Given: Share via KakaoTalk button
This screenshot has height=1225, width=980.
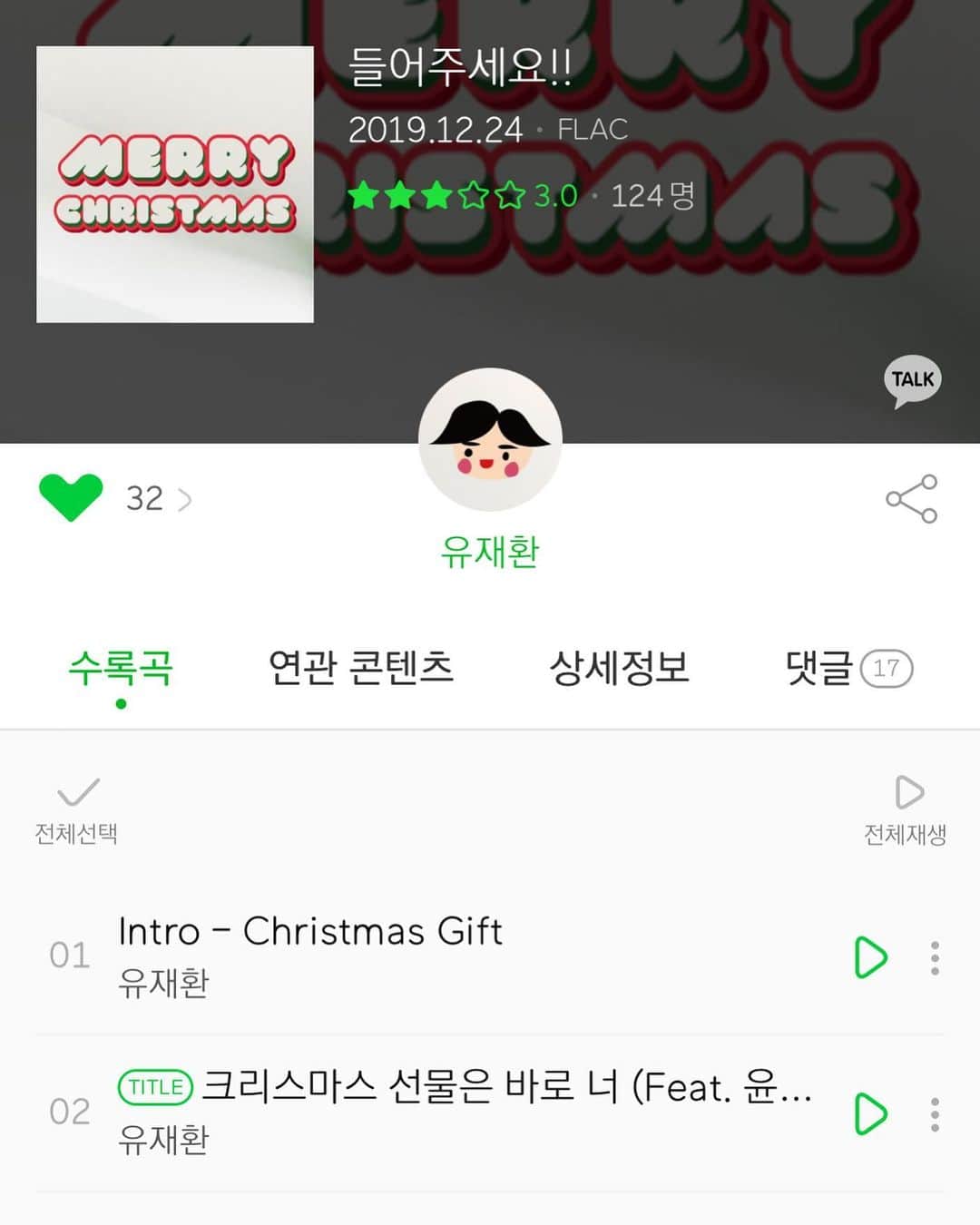Looking at the screenshot, I should (x=912, y=380).
